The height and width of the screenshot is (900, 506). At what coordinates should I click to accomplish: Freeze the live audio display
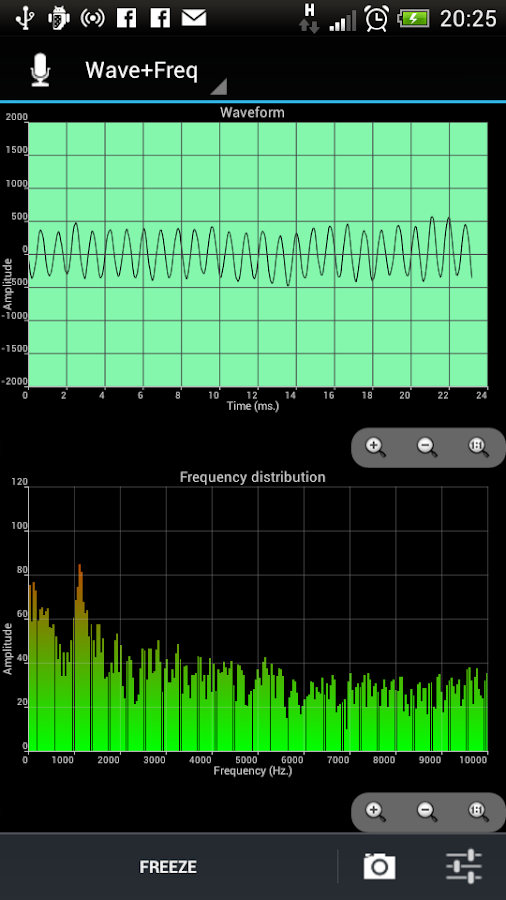click(x=168, y=867)
